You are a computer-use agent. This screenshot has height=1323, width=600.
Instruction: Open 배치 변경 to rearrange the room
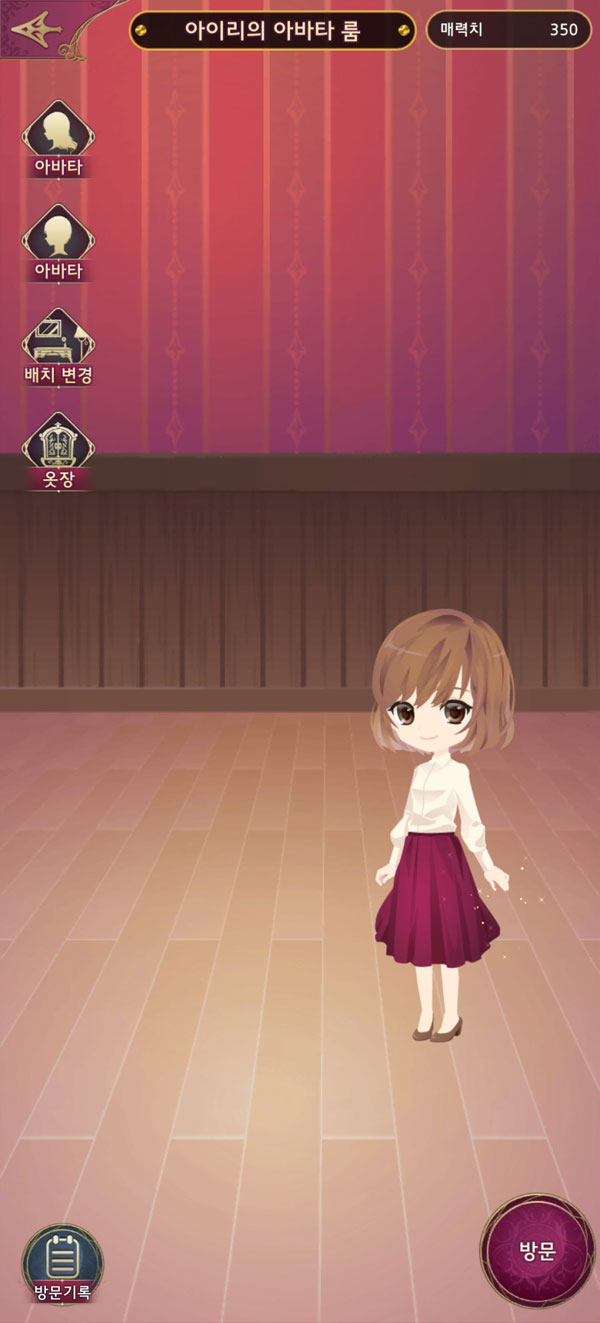click(58, 347)
